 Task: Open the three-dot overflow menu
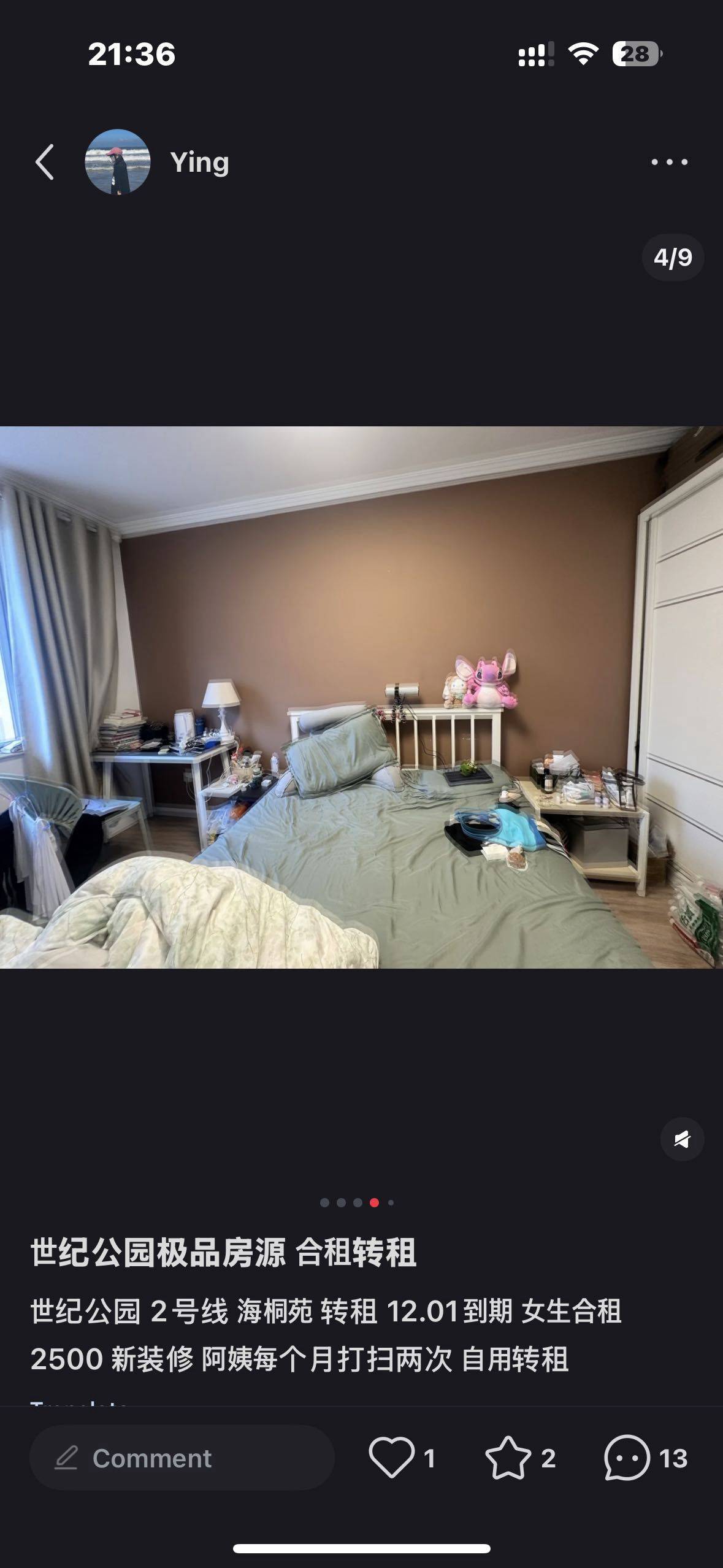[669, 162]
